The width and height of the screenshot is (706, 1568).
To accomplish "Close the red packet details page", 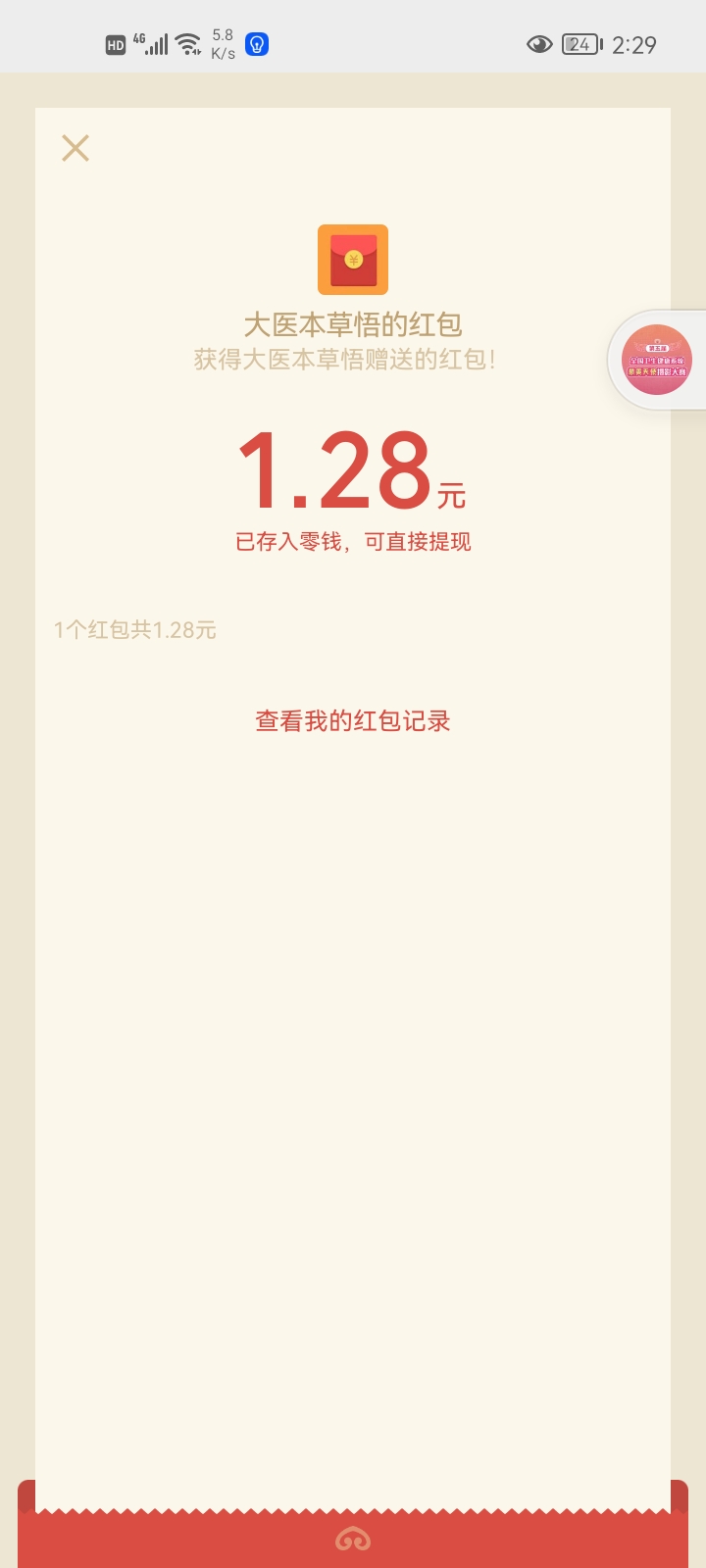I will tap(76, 148).
